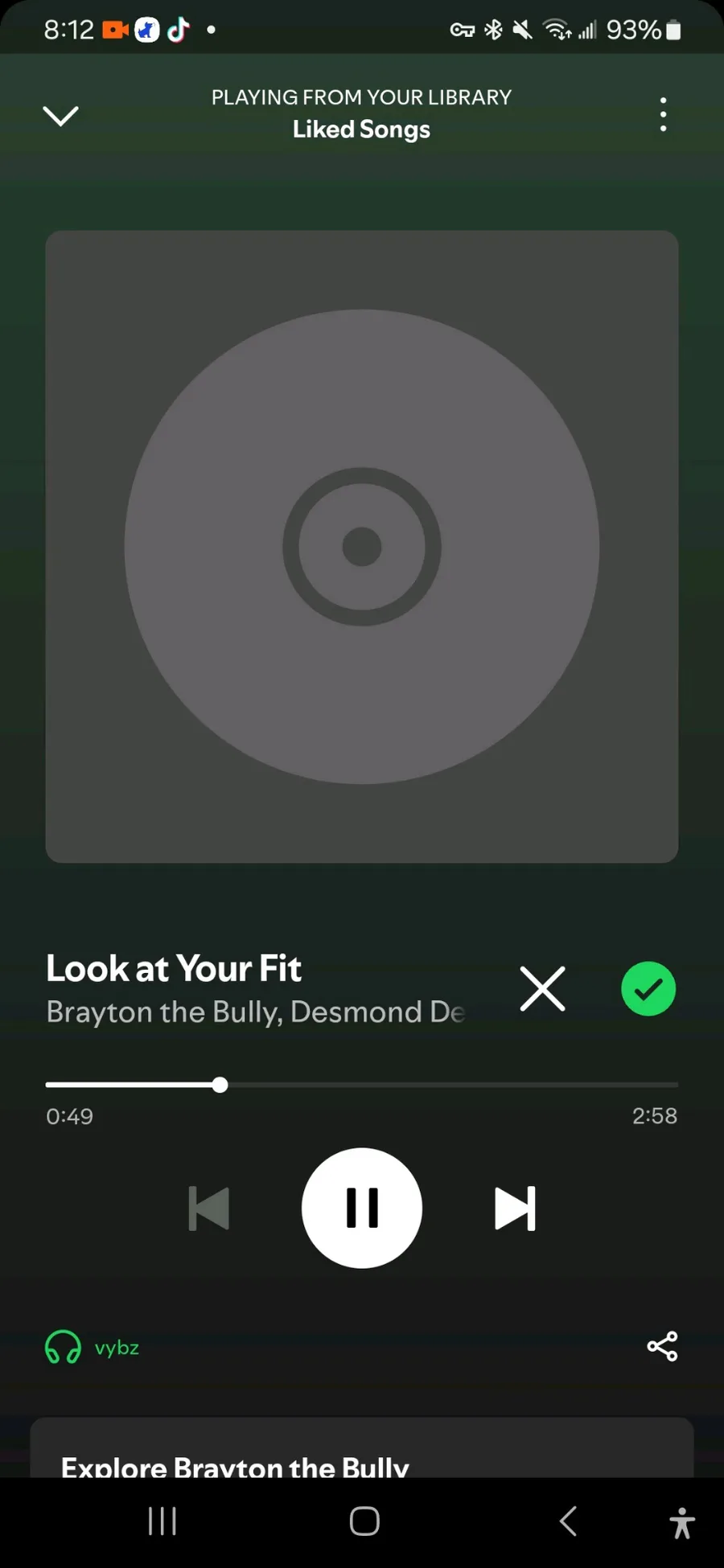Collapse the now playing view with the down chevron

coord(60,116)
